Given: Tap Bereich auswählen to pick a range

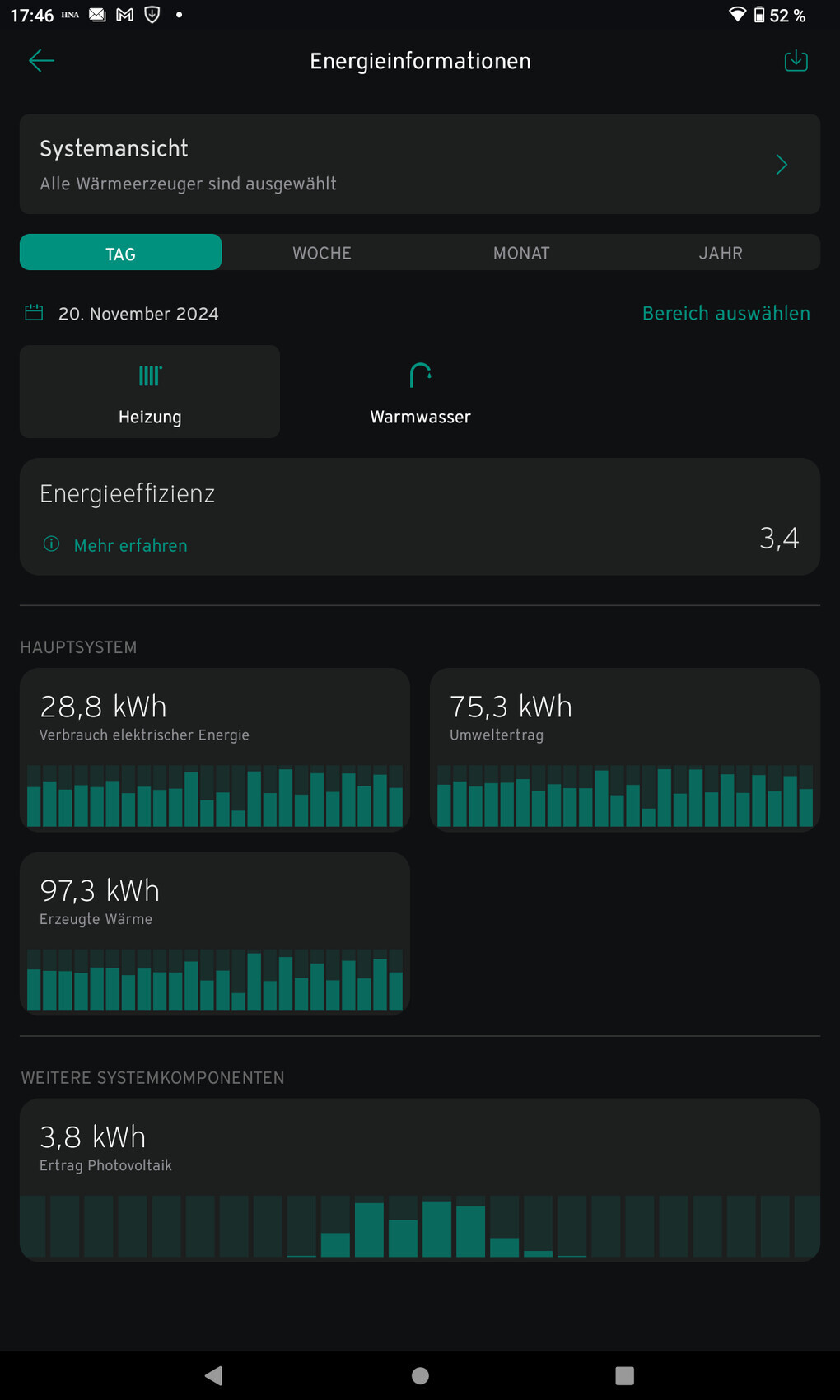Looking at the screenshot, I should point(726,314).
